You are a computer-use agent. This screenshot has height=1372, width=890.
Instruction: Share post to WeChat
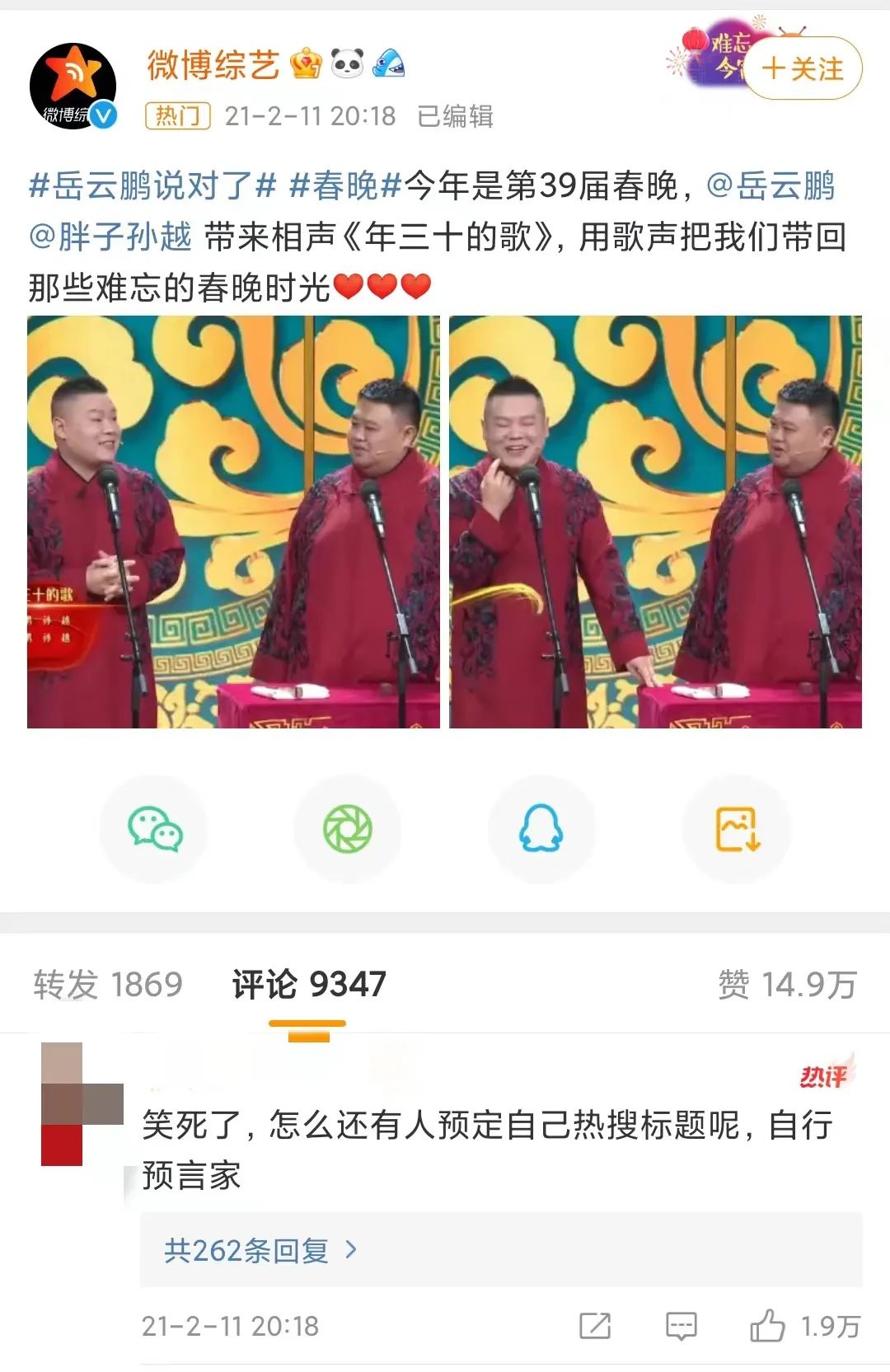coord(154,829)
